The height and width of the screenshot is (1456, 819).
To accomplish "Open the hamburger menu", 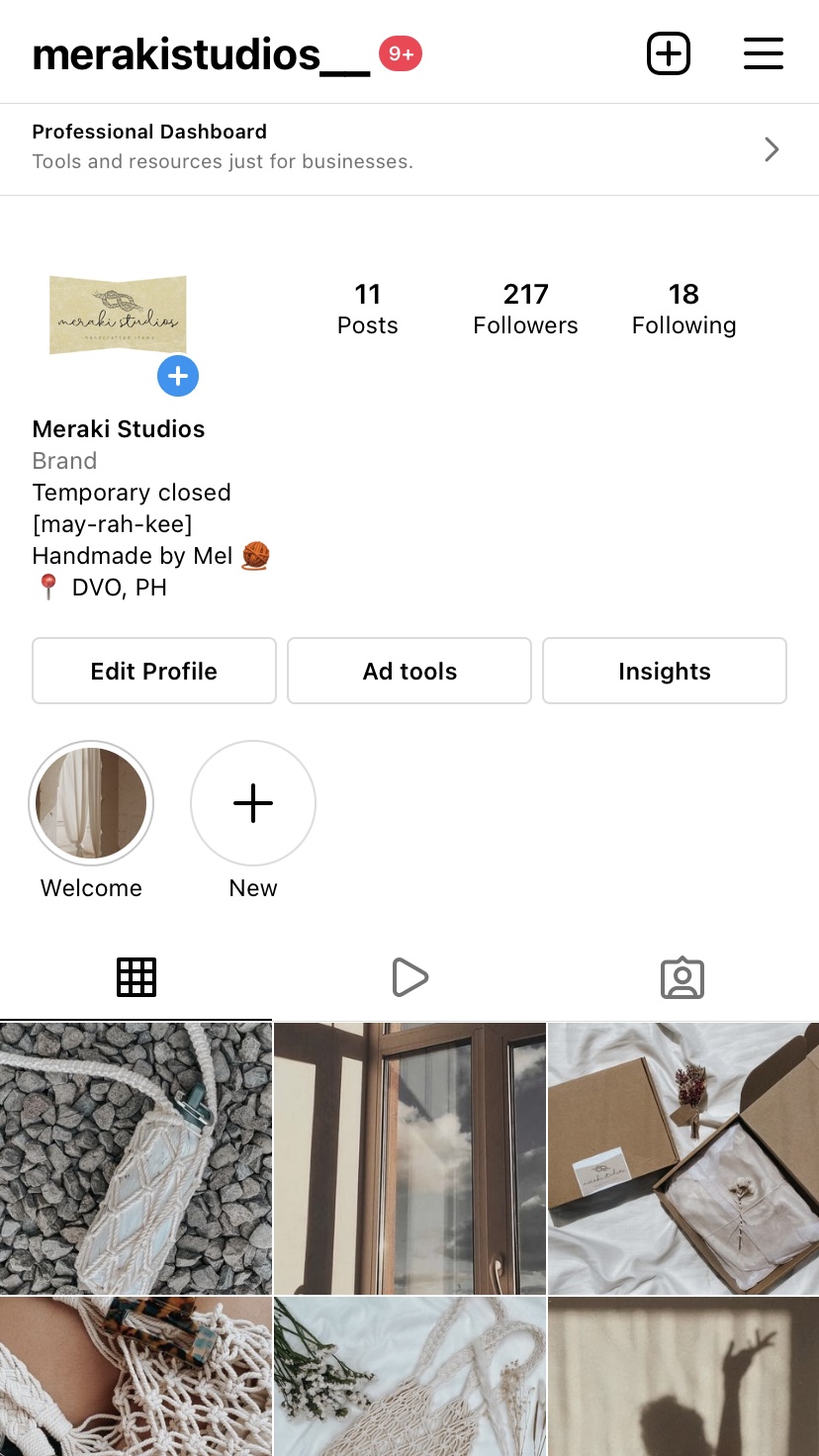I will 763,53.
